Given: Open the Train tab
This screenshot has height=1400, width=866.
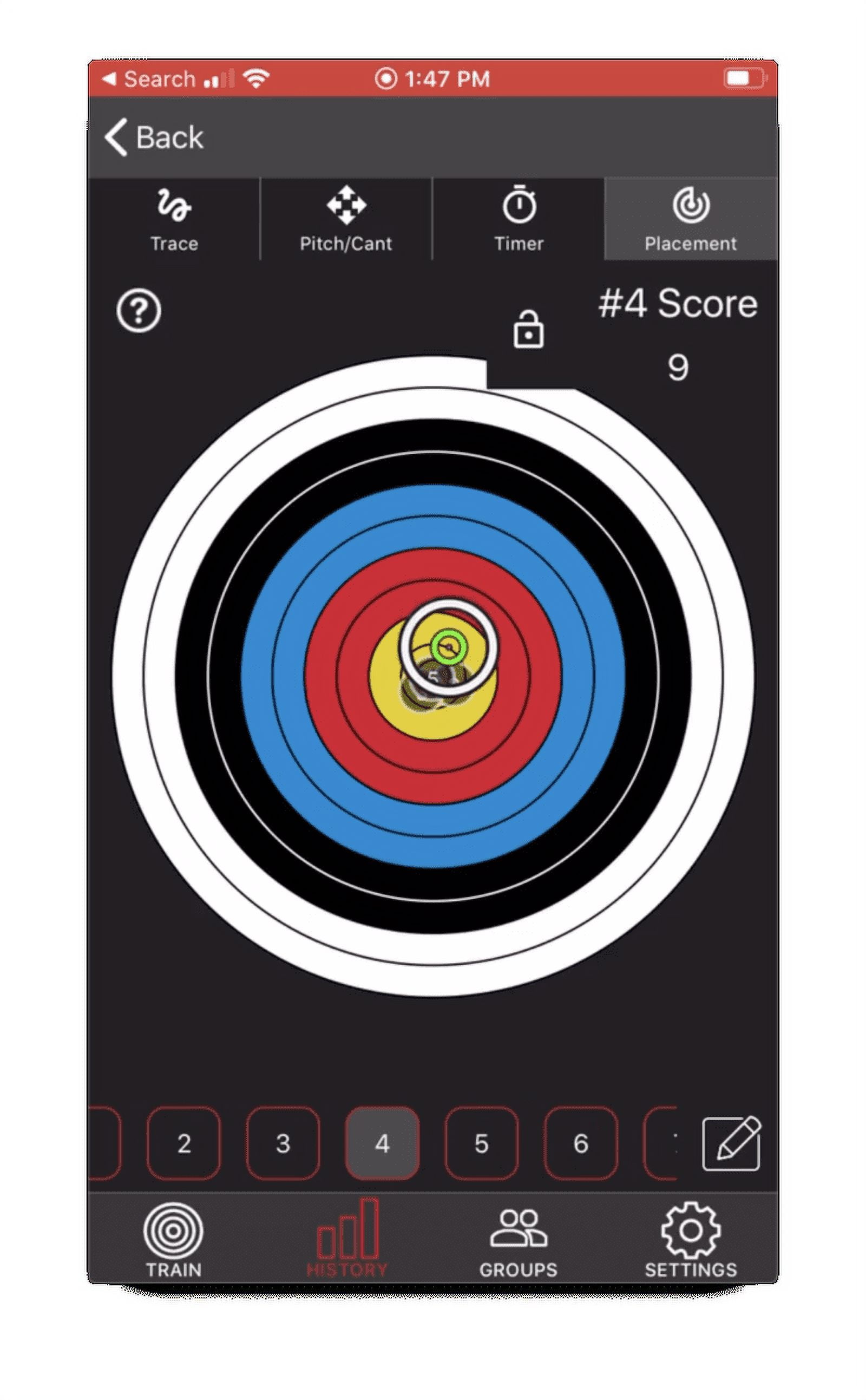Looking at the screenshot, I should click(x=174, y=1240).
